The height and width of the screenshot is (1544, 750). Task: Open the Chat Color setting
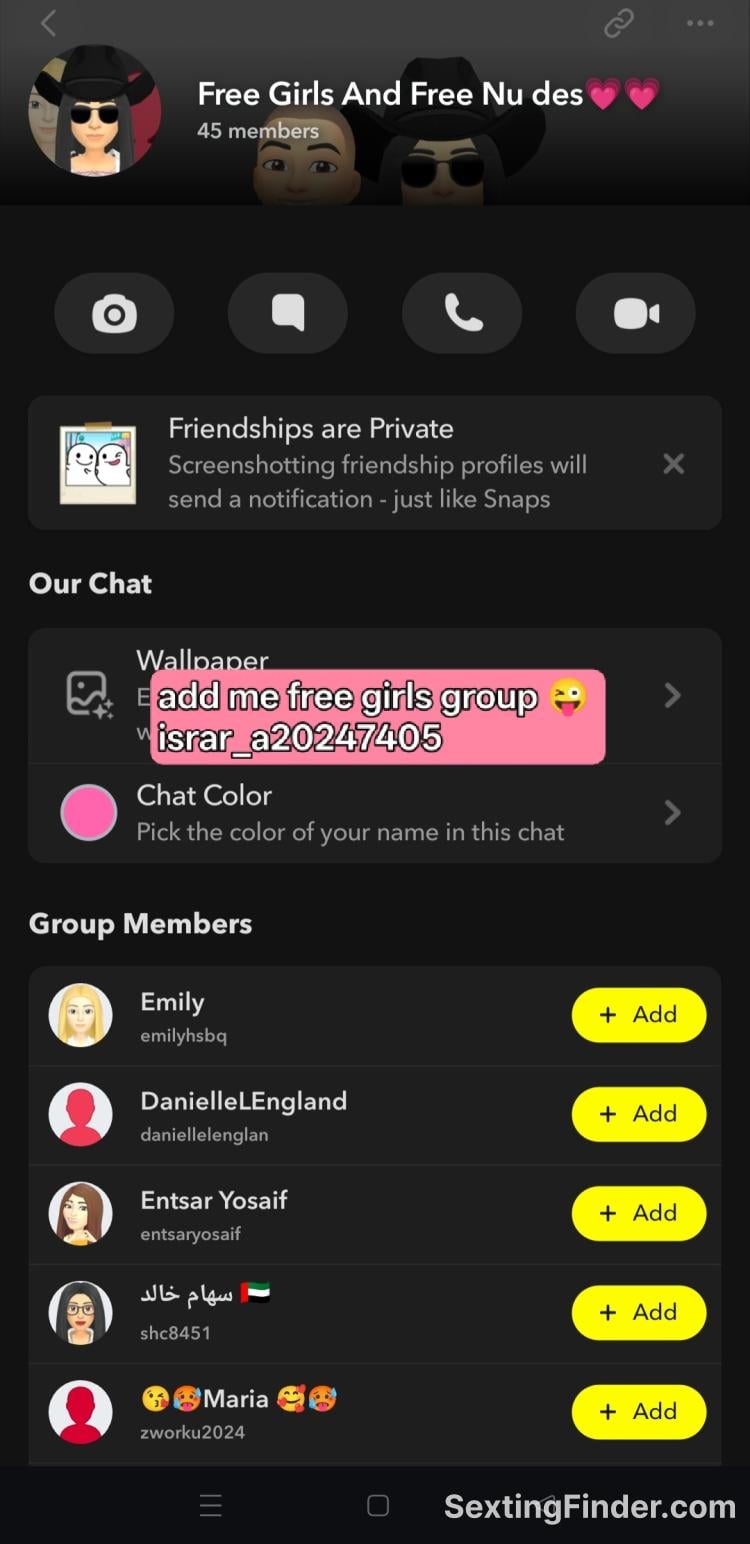point(375,813)
